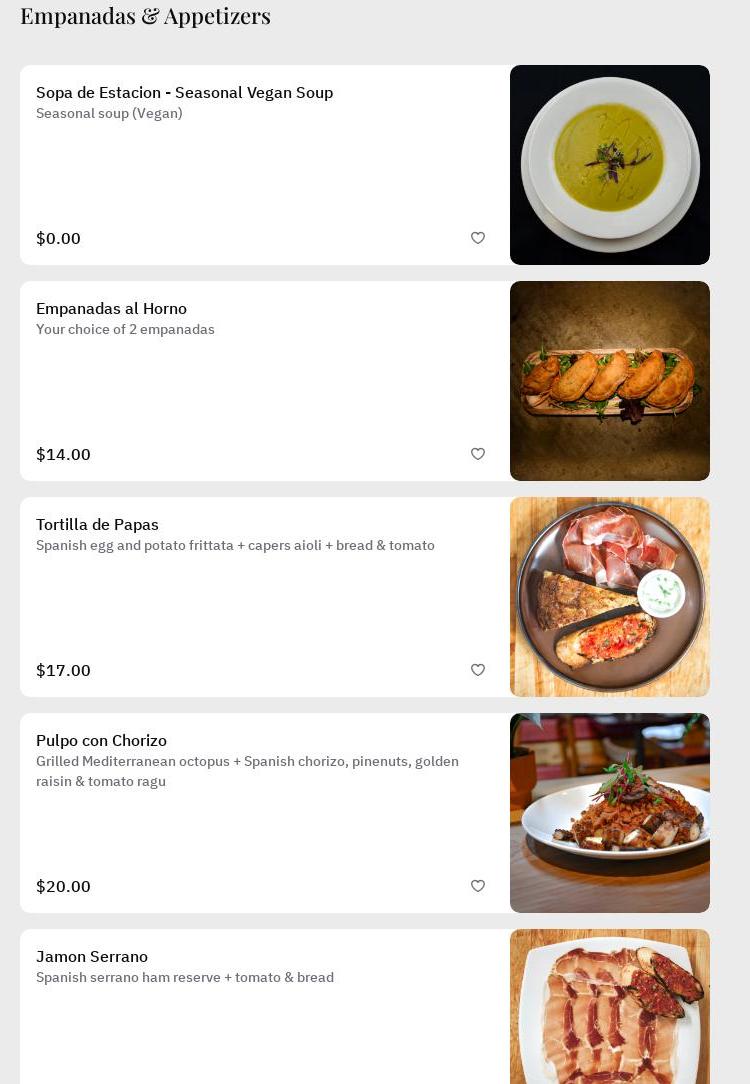Open the Pulpo con Chorizo item

[102, 741]
